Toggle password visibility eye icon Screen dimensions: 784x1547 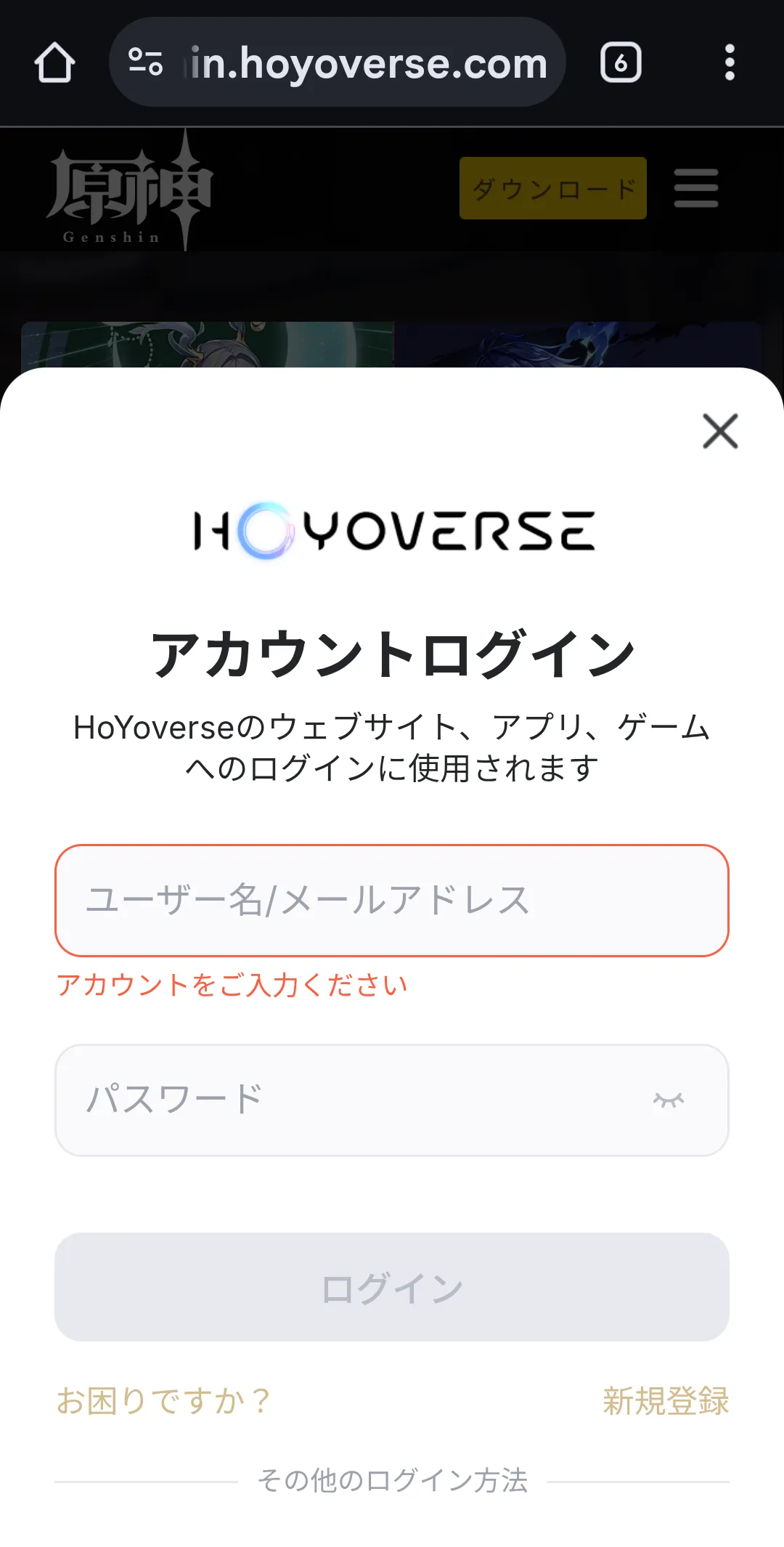click(x=668, y=1100)
